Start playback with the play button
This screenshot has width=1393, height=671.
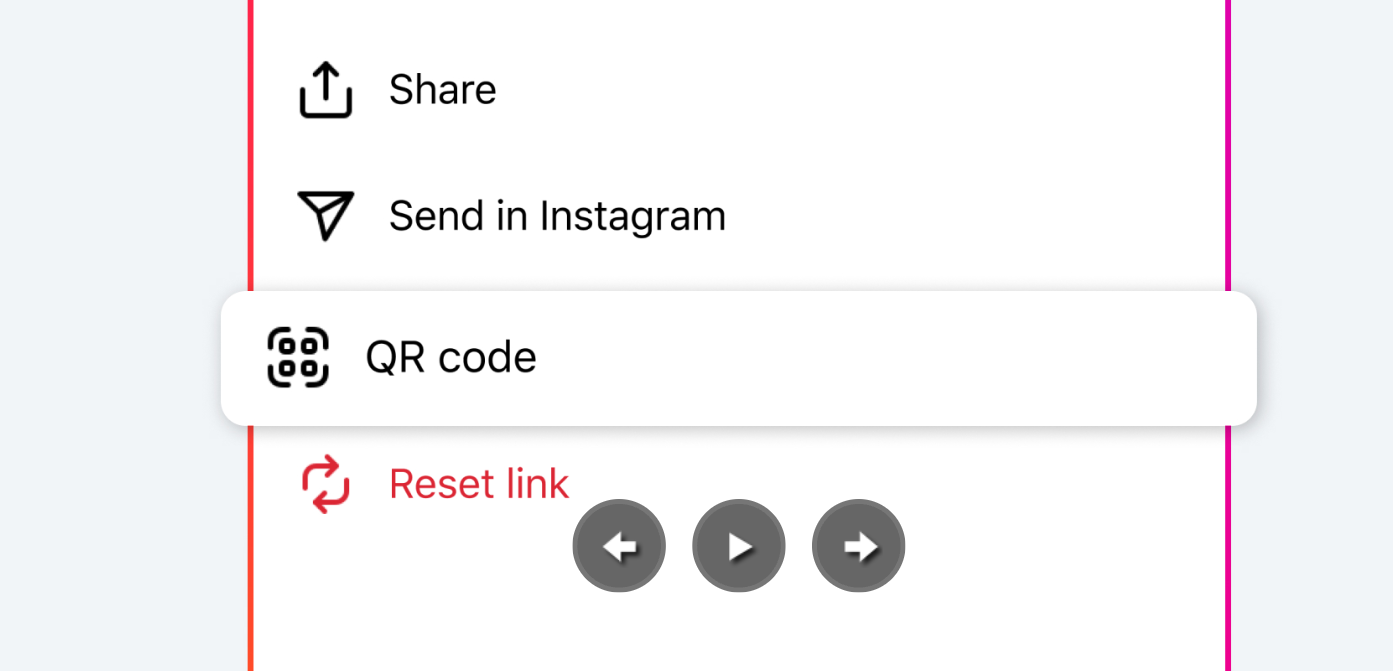click(739, 546)
